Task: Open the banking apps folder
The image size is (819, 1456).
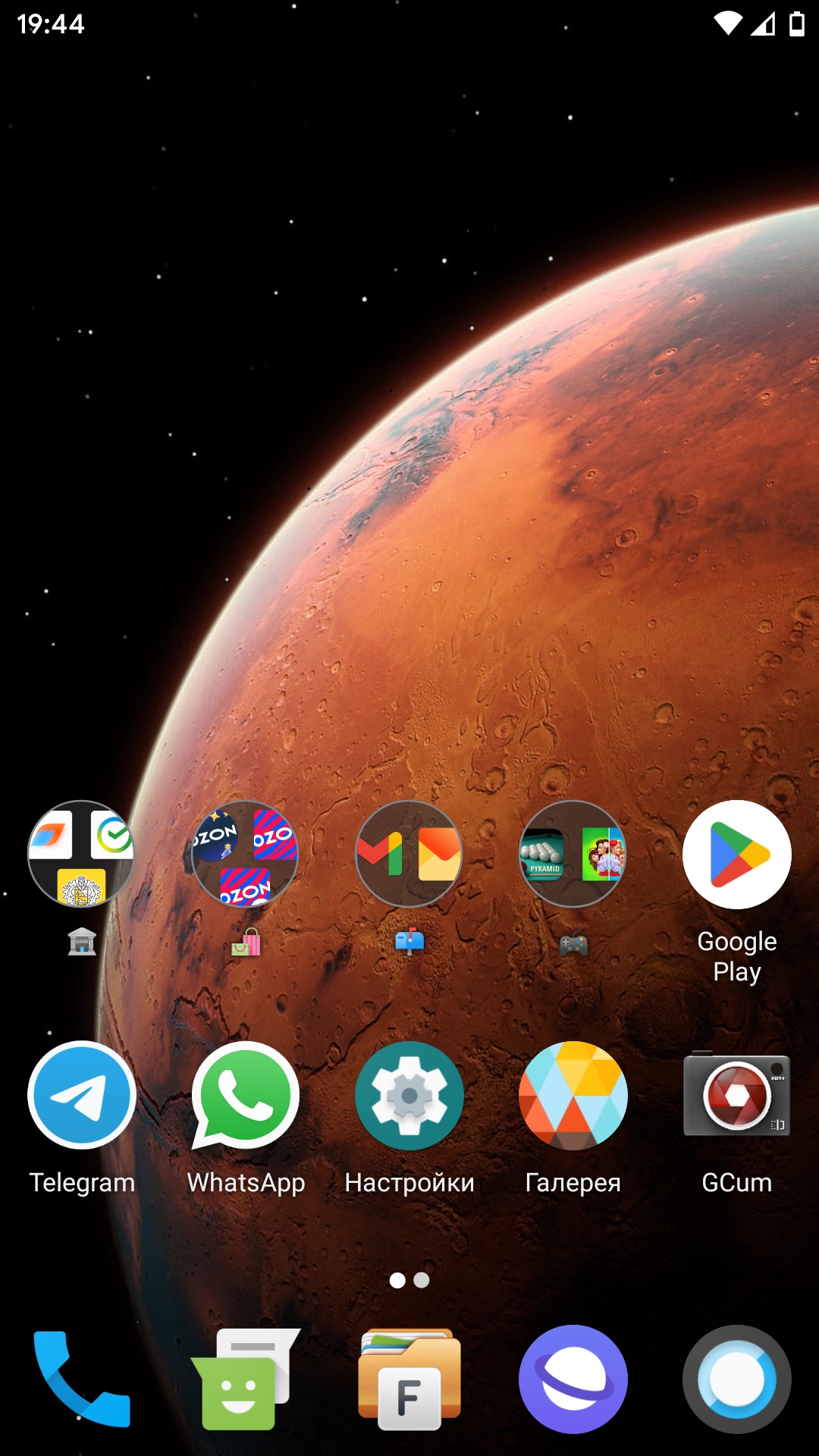Action: 82,855
